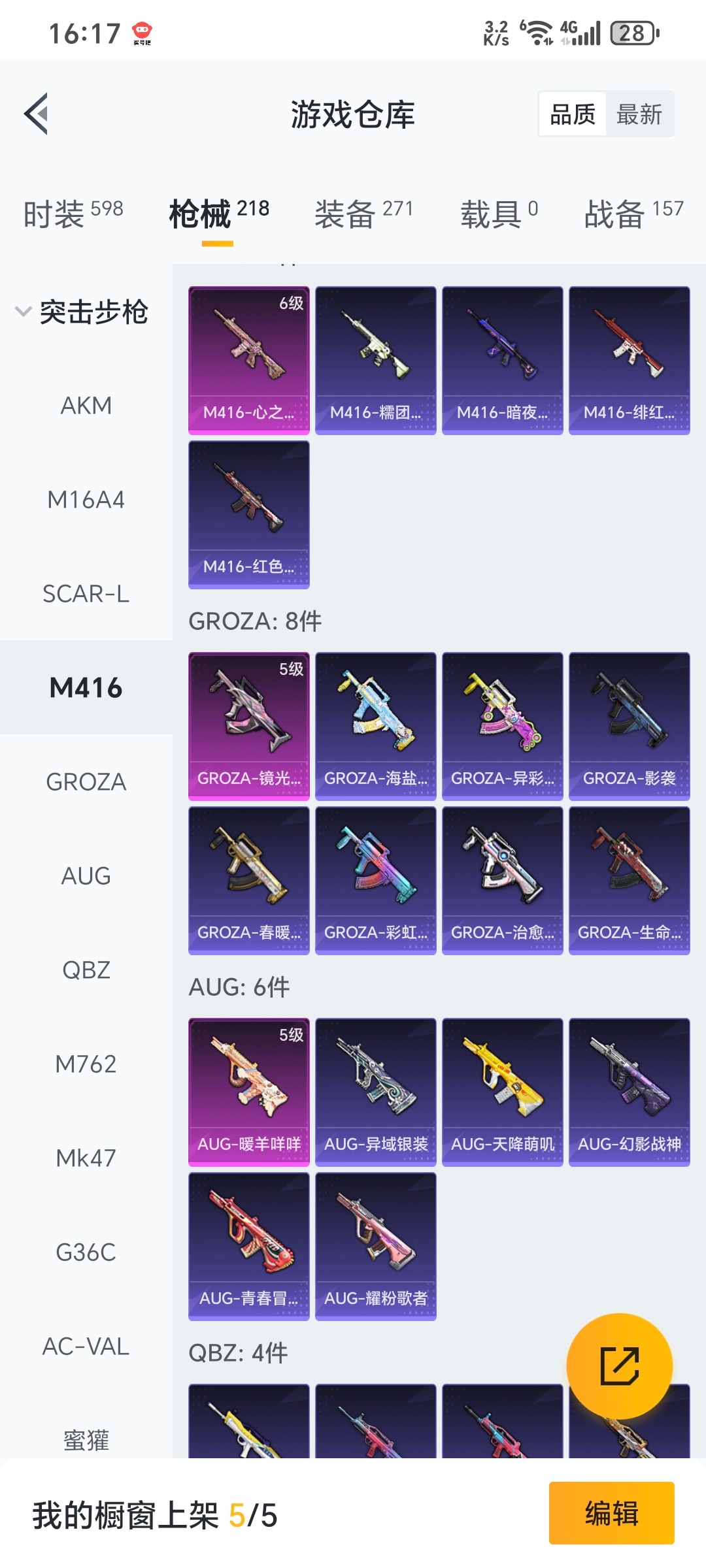Switch sorting to 最新
The height and width of the screenshot is (1568, 706).
(x=639, y=114)
